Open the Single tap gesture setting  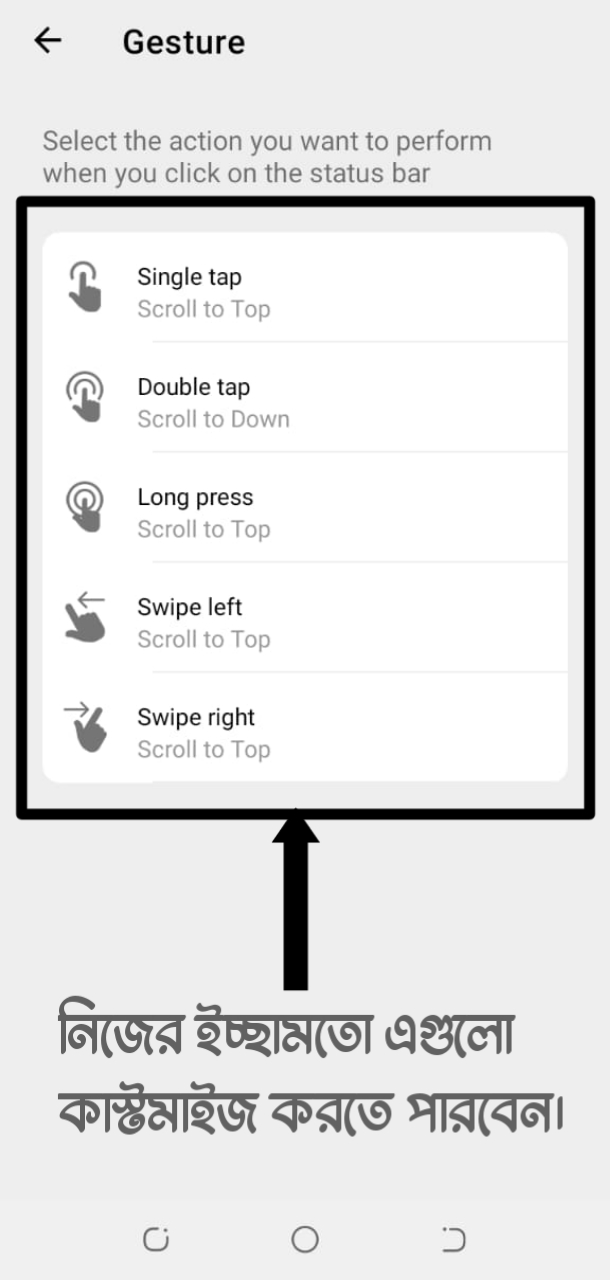coord(304,292)
